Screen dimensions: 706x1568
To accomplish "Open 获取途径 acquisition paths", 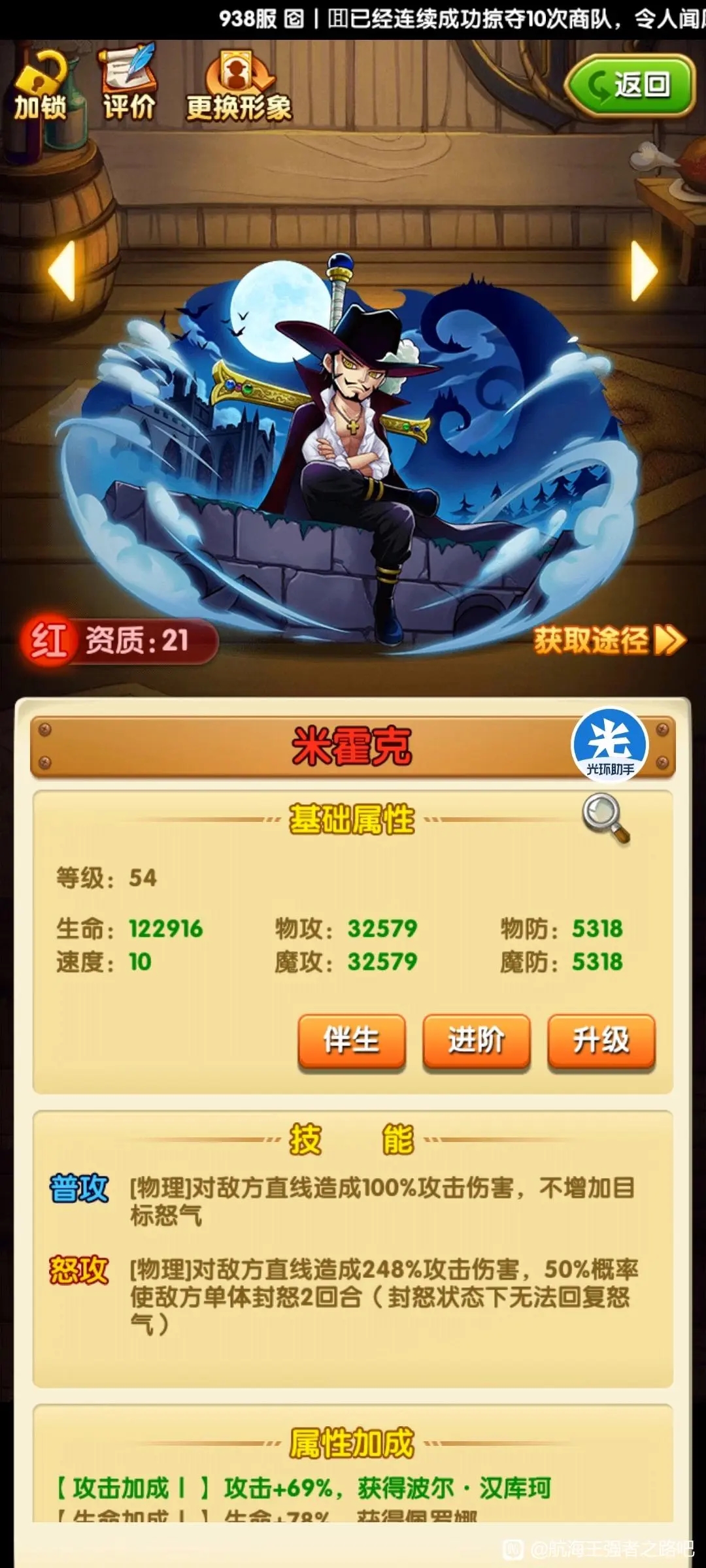I will [609, 640].
